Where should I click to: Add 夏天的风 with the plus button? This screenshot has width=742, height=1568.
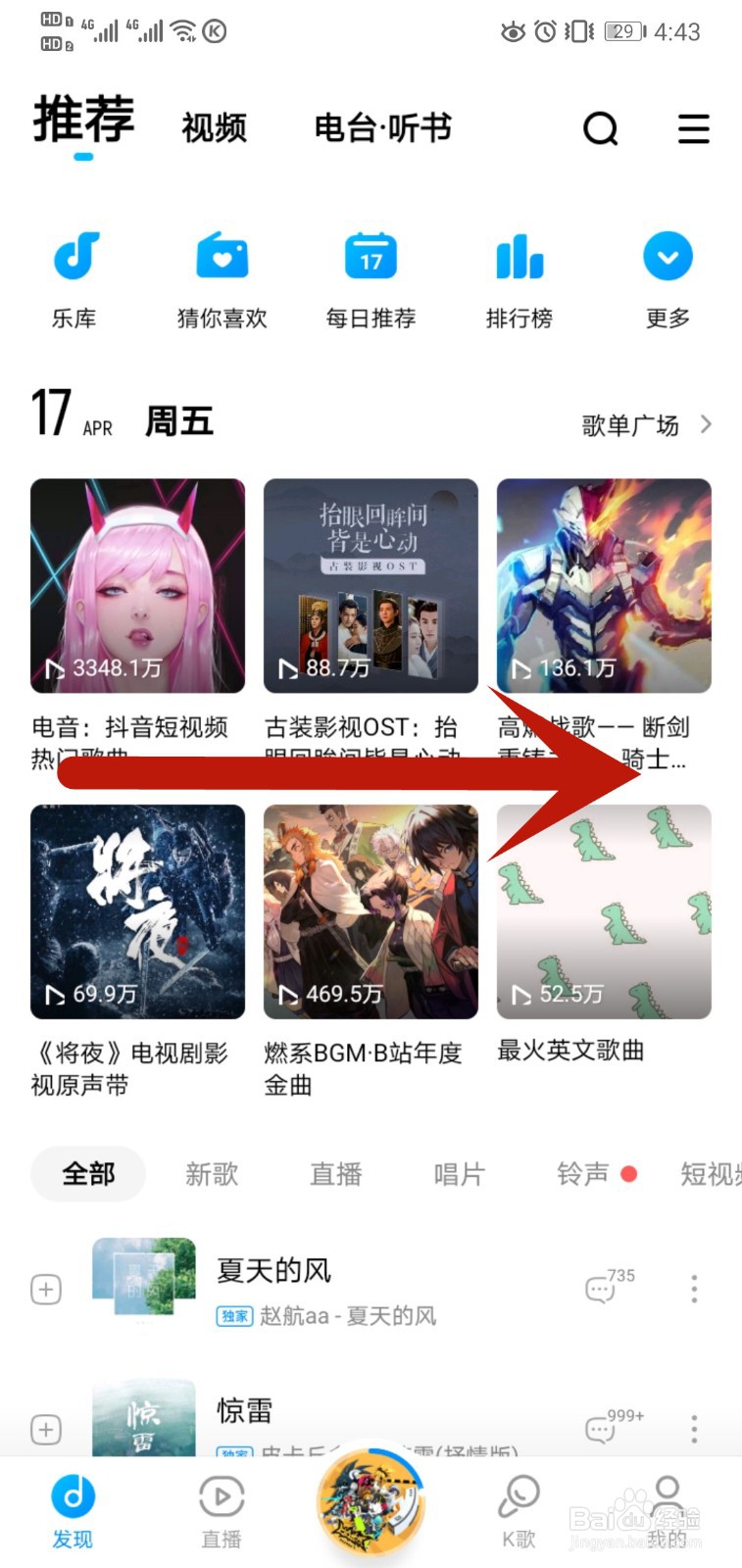point(44,1289)
